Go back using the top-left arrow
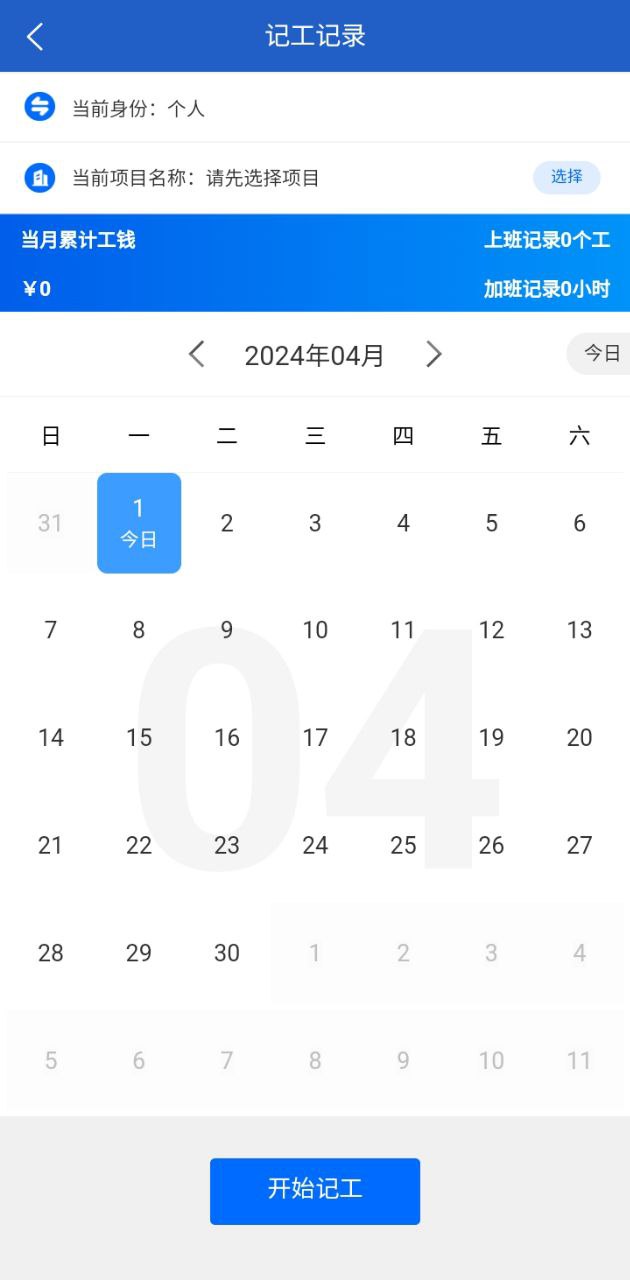 35,36
